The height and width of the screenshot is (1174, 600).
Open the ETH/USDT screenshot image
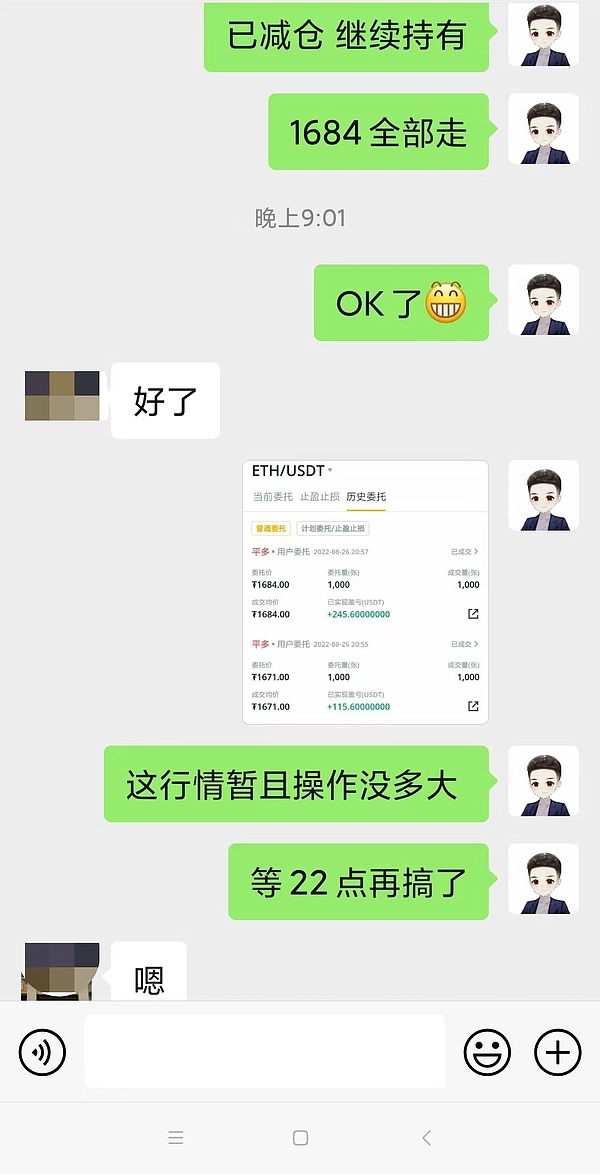(365, 591)
